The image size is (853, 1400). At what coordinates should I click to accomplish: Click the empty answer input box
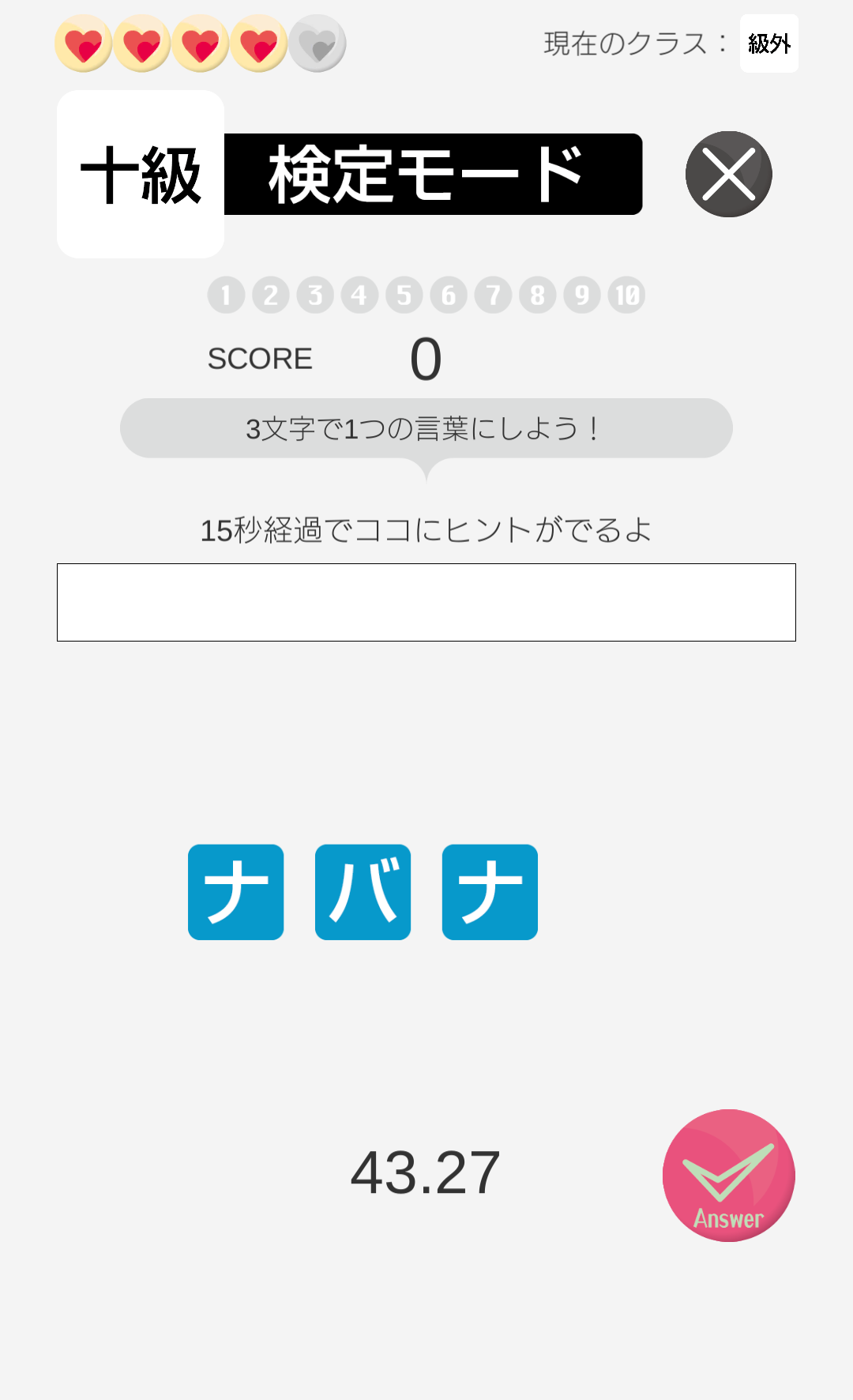426,602
